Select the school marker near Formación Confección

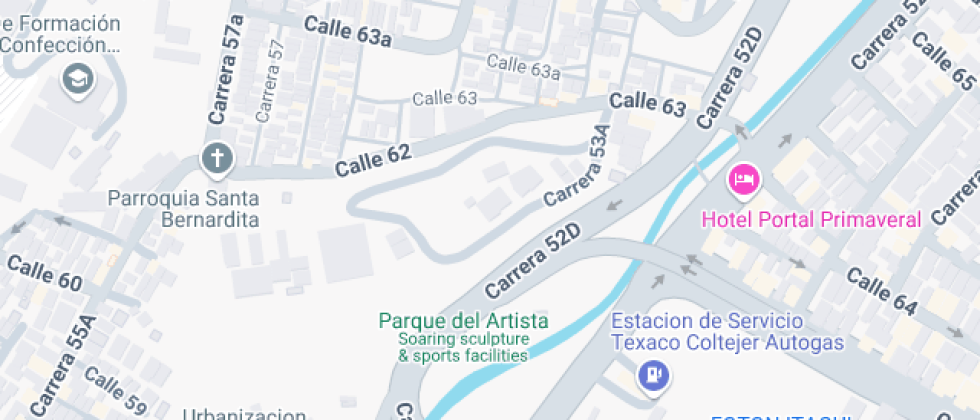[x=77, y=79]
